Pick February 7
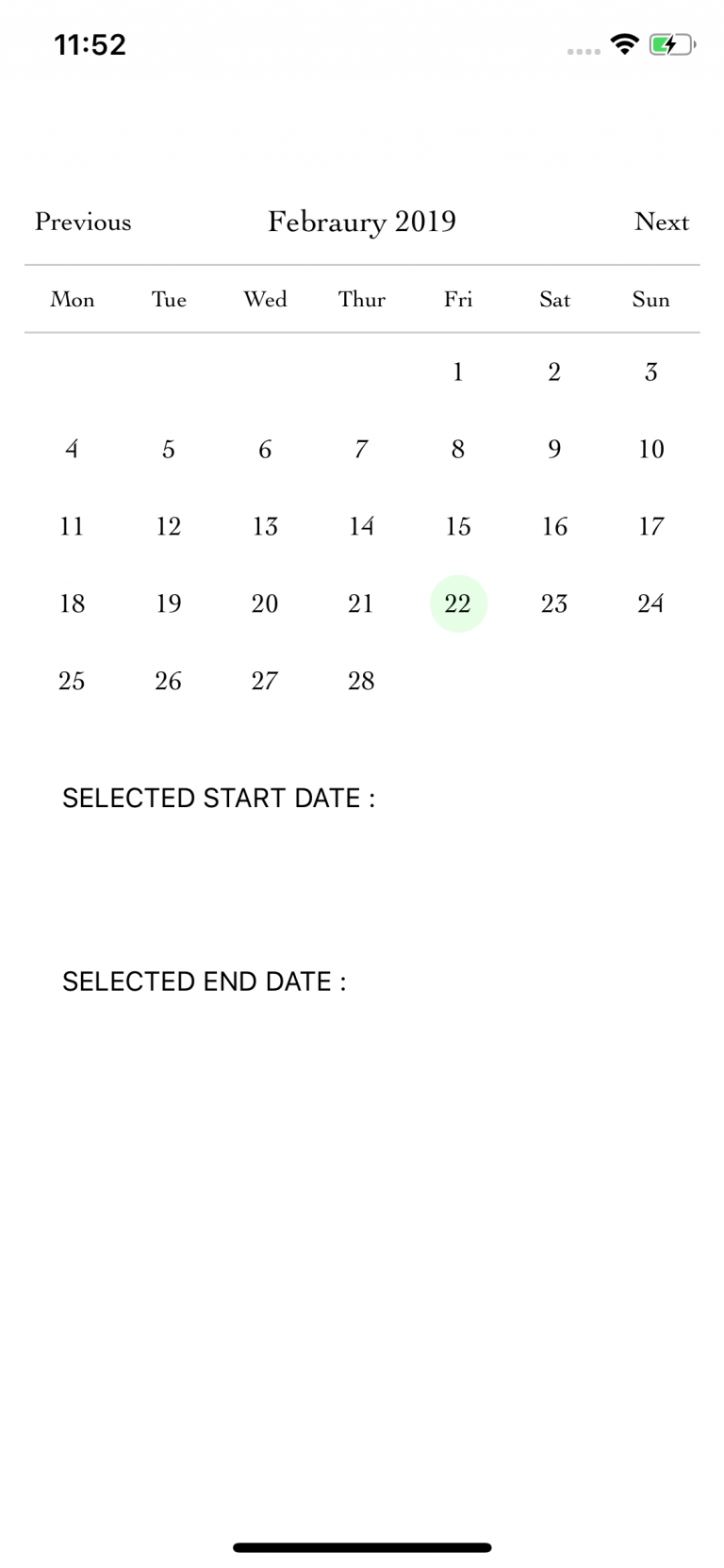 (361, 449)
